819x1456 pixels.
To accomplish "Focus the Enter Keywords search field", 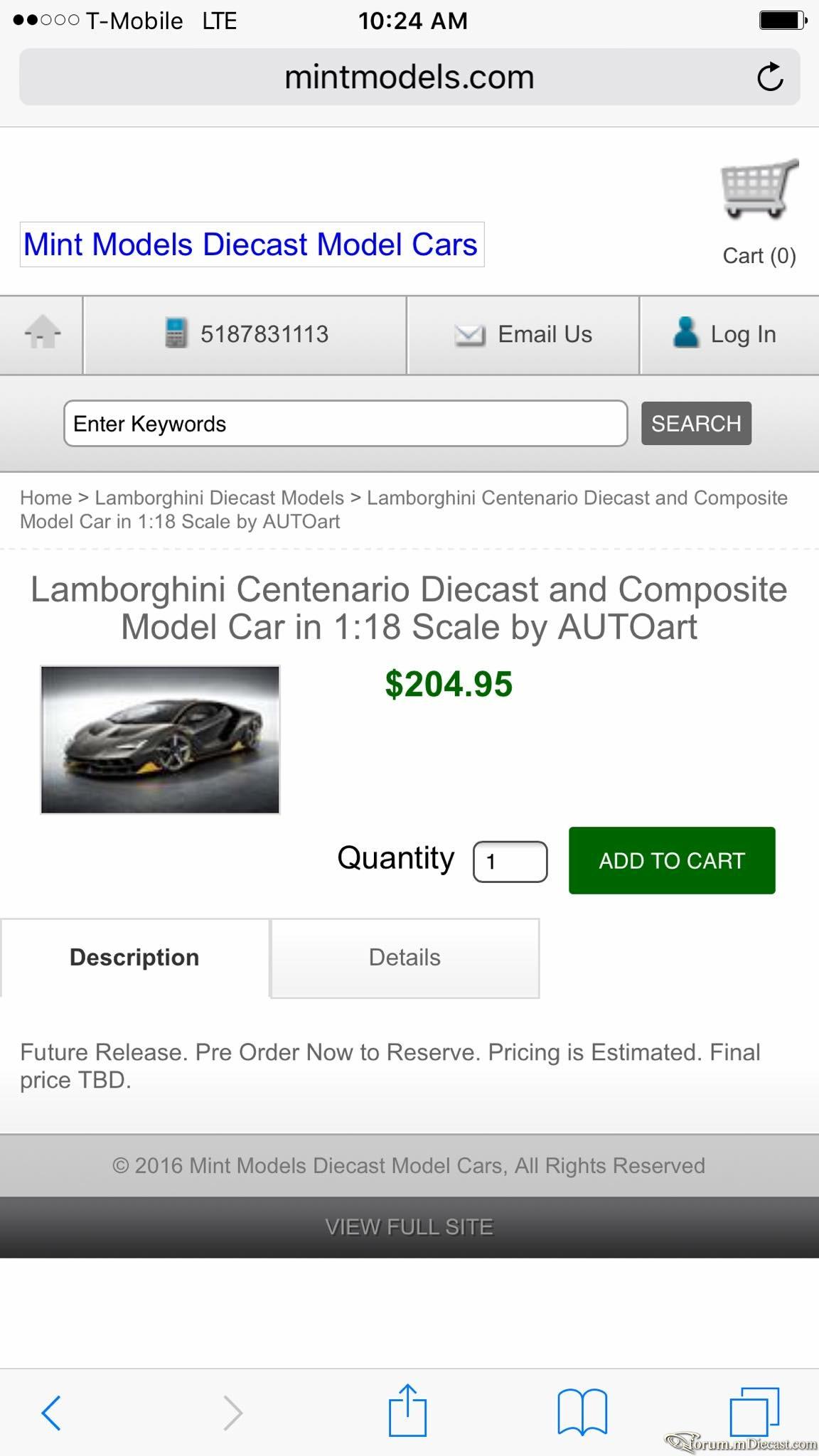I will click(346, 424).
